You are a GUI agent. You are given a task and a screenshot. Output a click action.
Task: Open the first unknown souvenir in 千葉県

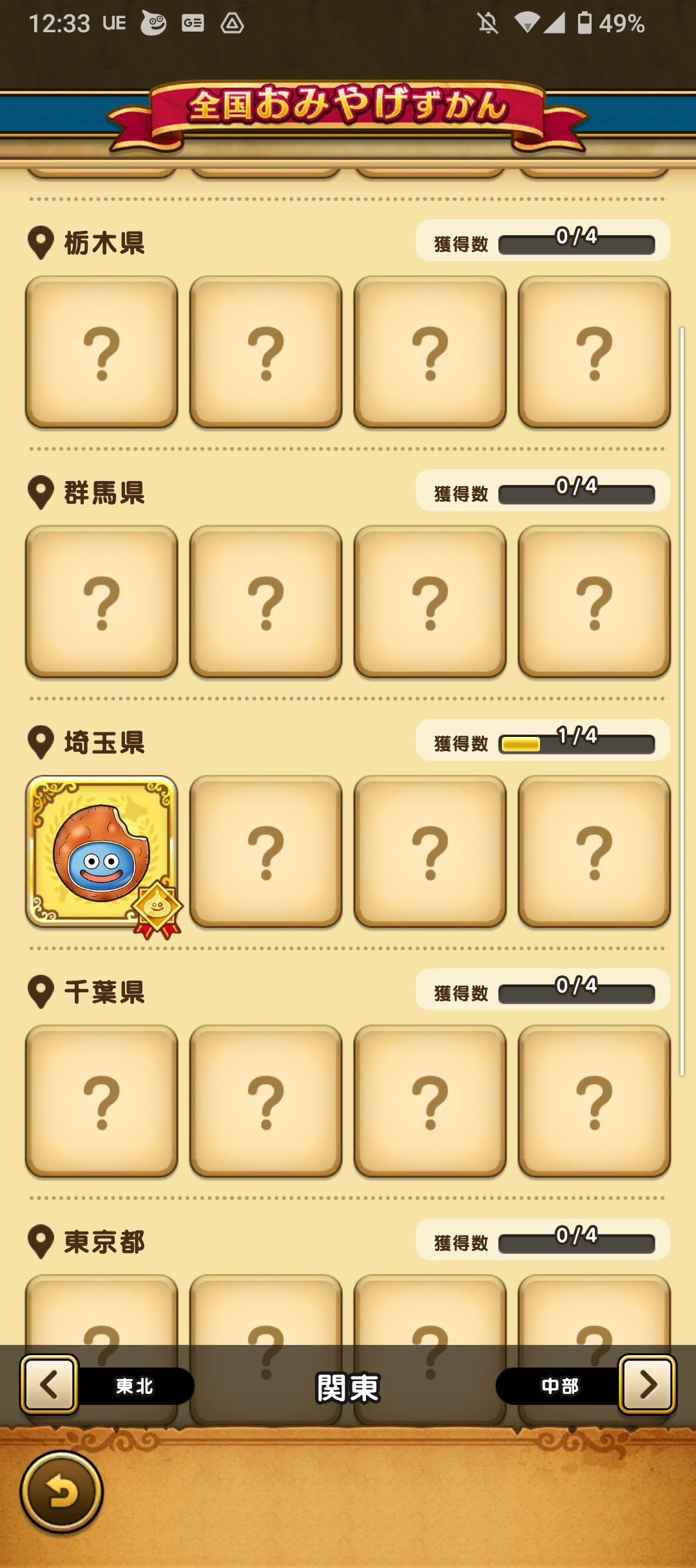(x=101, y=1101)
